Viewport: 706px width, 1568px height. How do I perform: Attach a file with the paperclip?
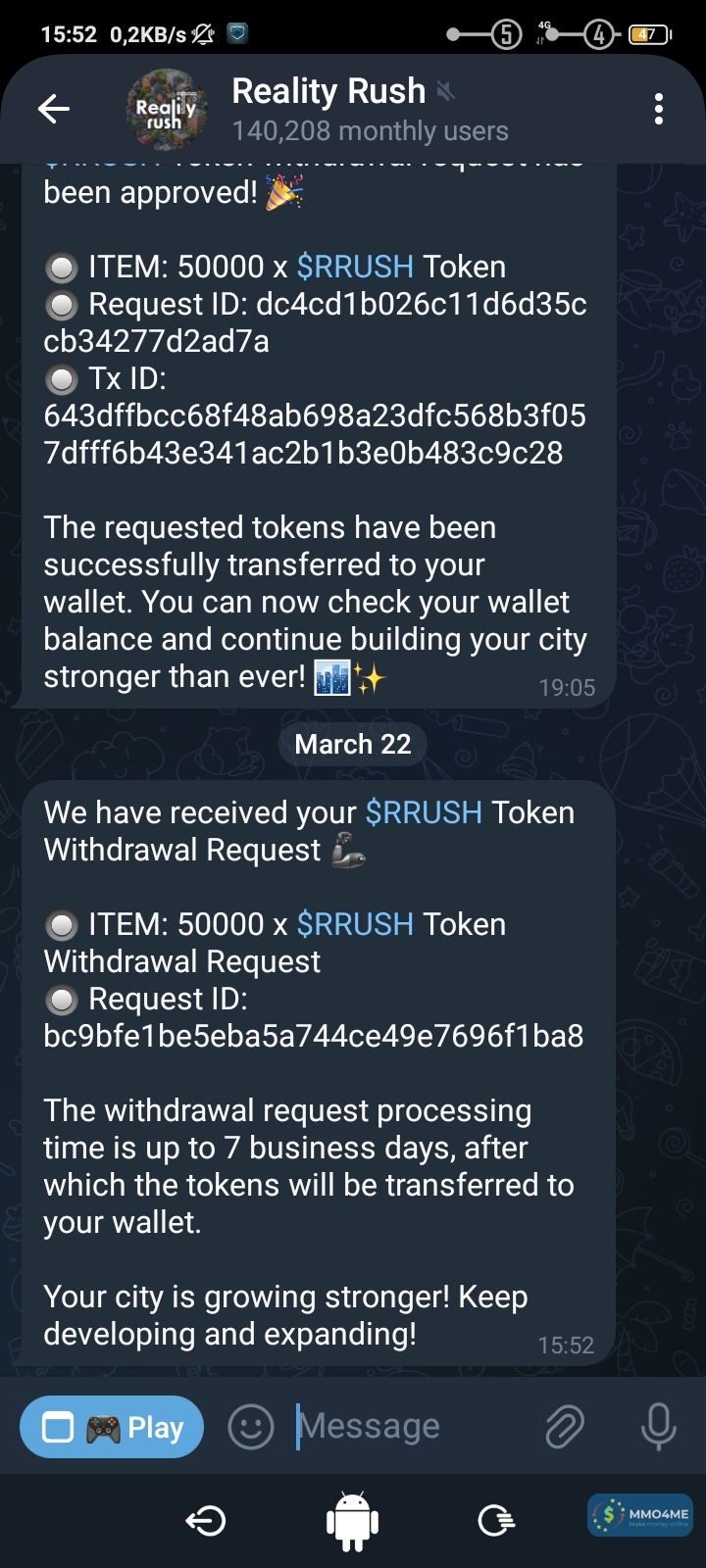(565, 1427)
